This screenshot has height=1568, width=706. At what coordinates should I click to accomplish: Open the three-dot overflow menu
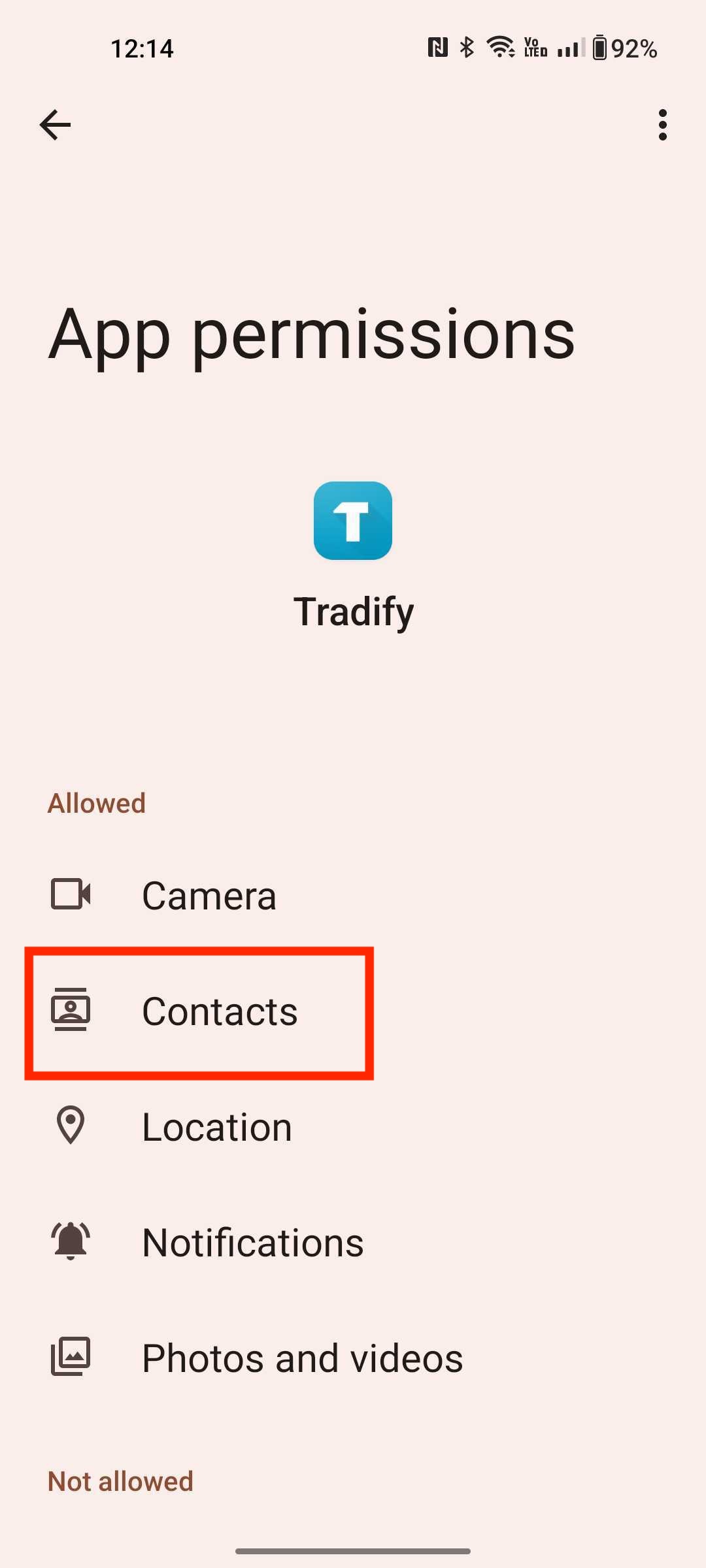(x=662, y=125)
